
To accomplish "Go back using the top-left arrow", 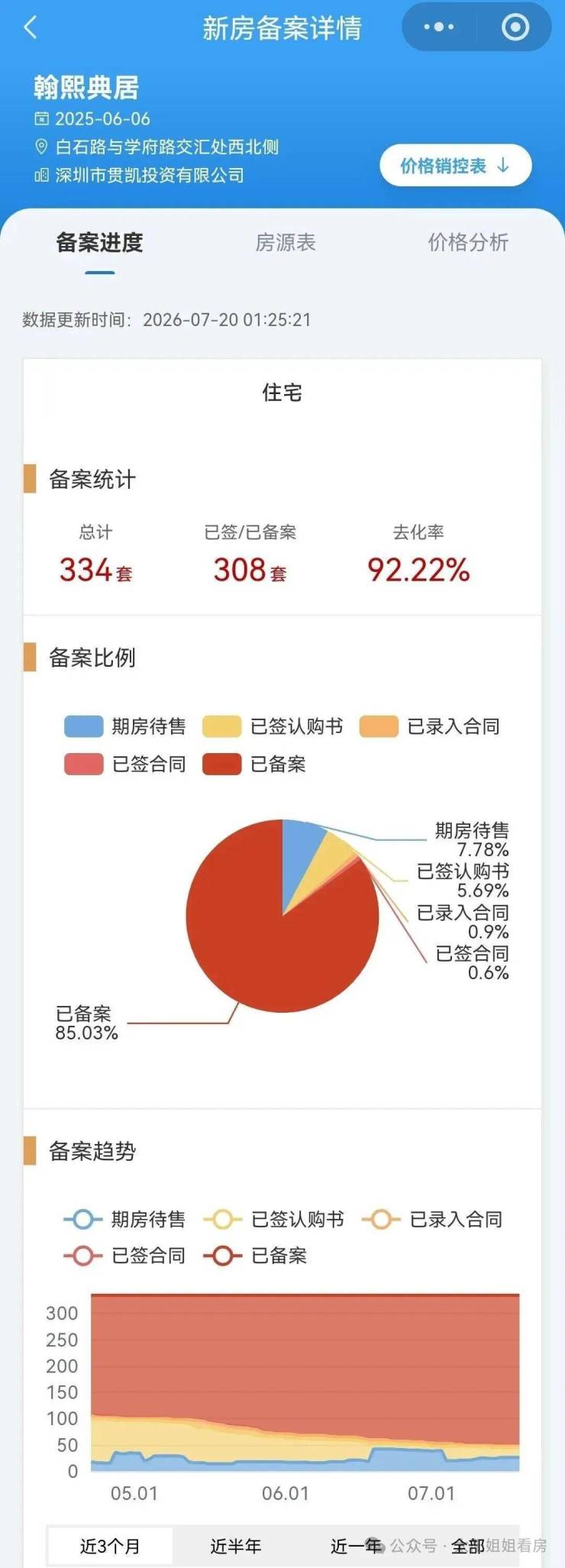I will coord(31,27).
